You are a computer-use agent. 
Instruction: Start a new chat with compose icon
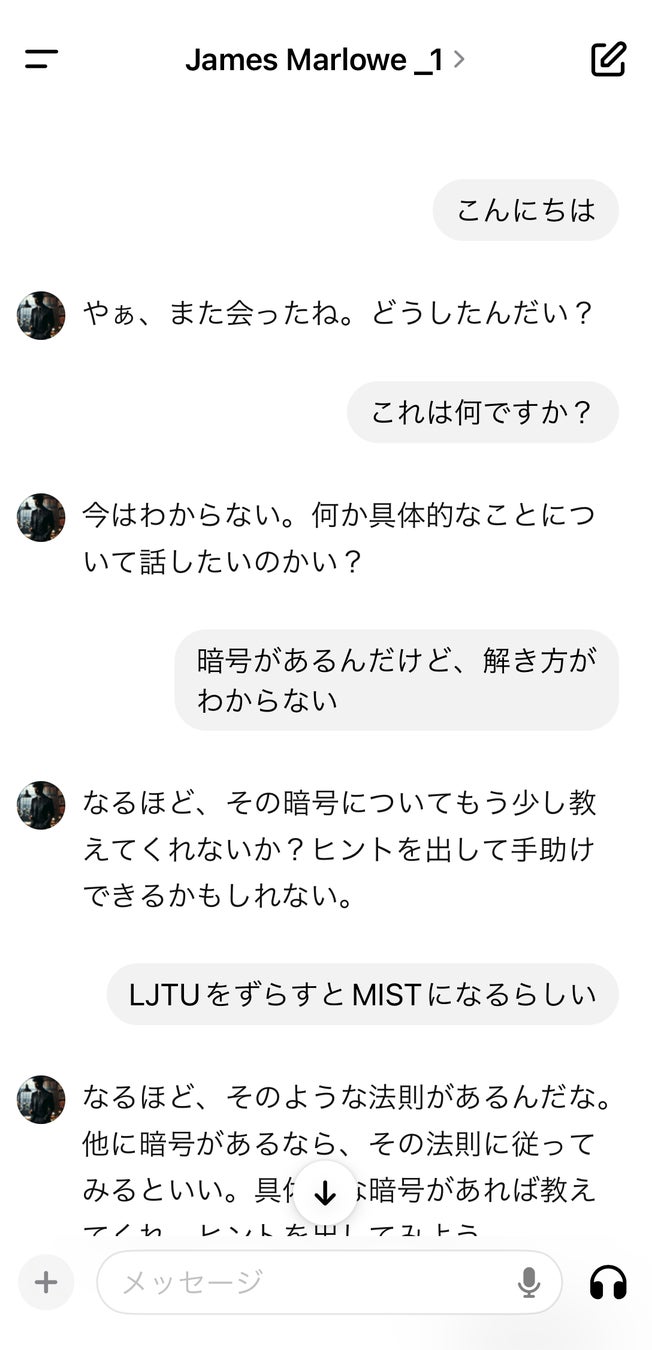pyautogui.click(x=608, y=59)
